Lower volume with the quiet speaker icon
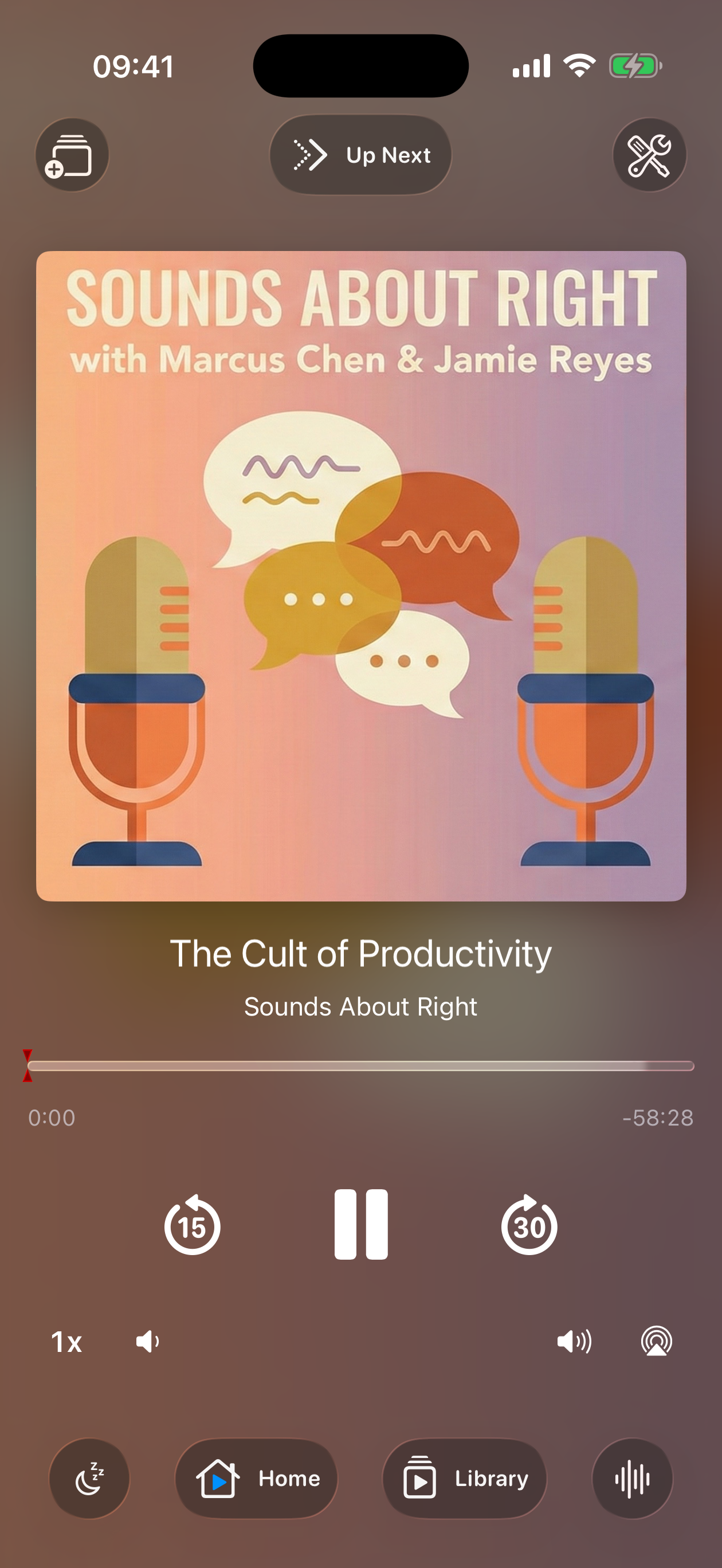 click(147, 1342)
